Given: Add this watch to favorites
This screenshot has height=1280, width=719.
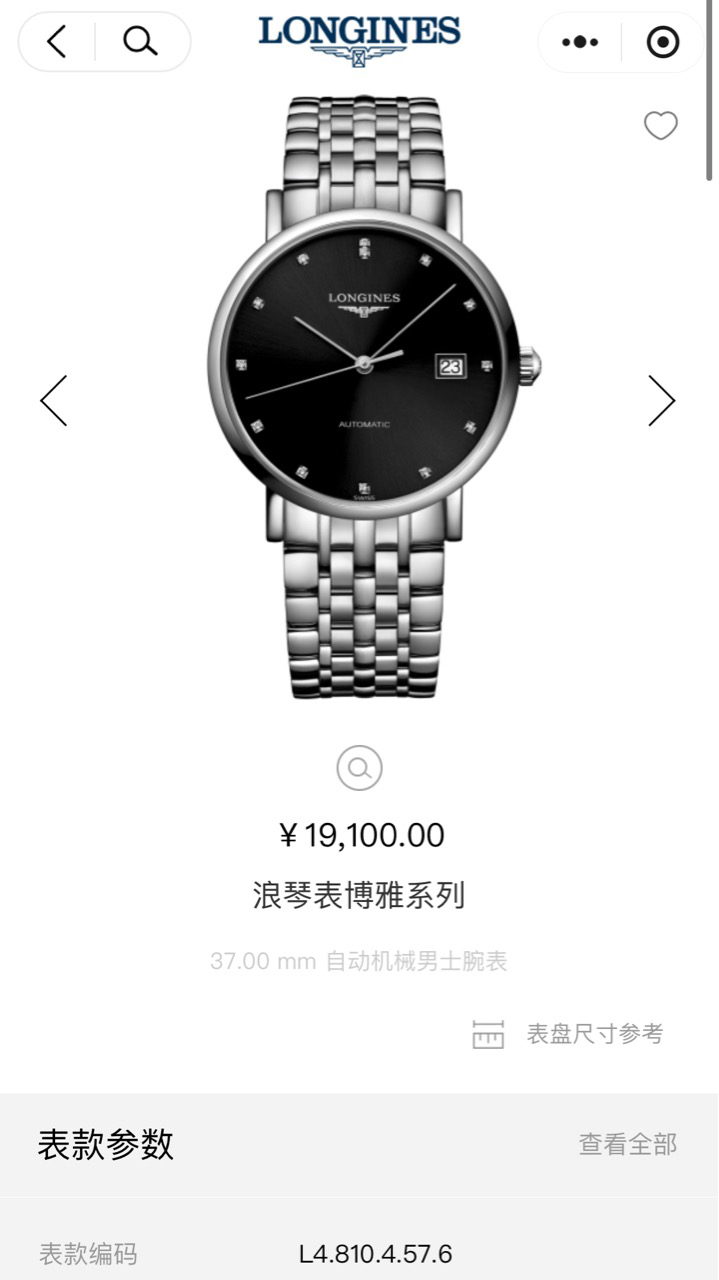Looking at the screenshot, I should [x=660, y=126].
